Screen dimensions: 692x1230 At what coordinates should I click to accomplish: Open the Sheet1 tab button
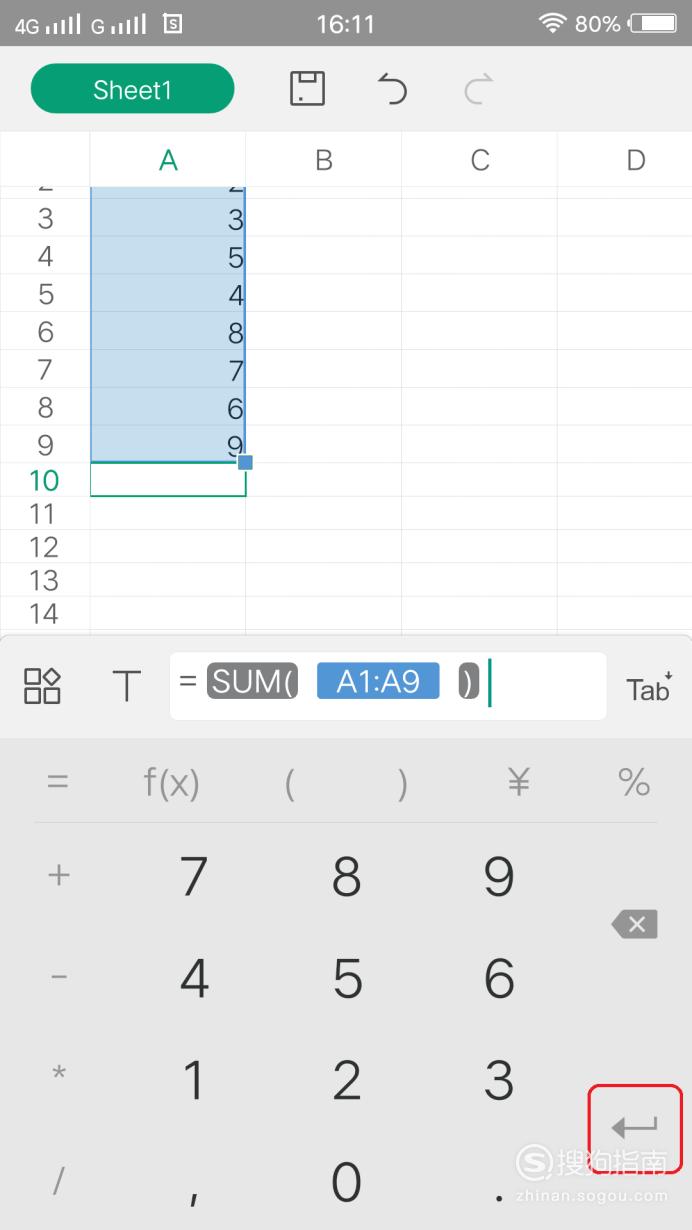(x=133, y=90)
